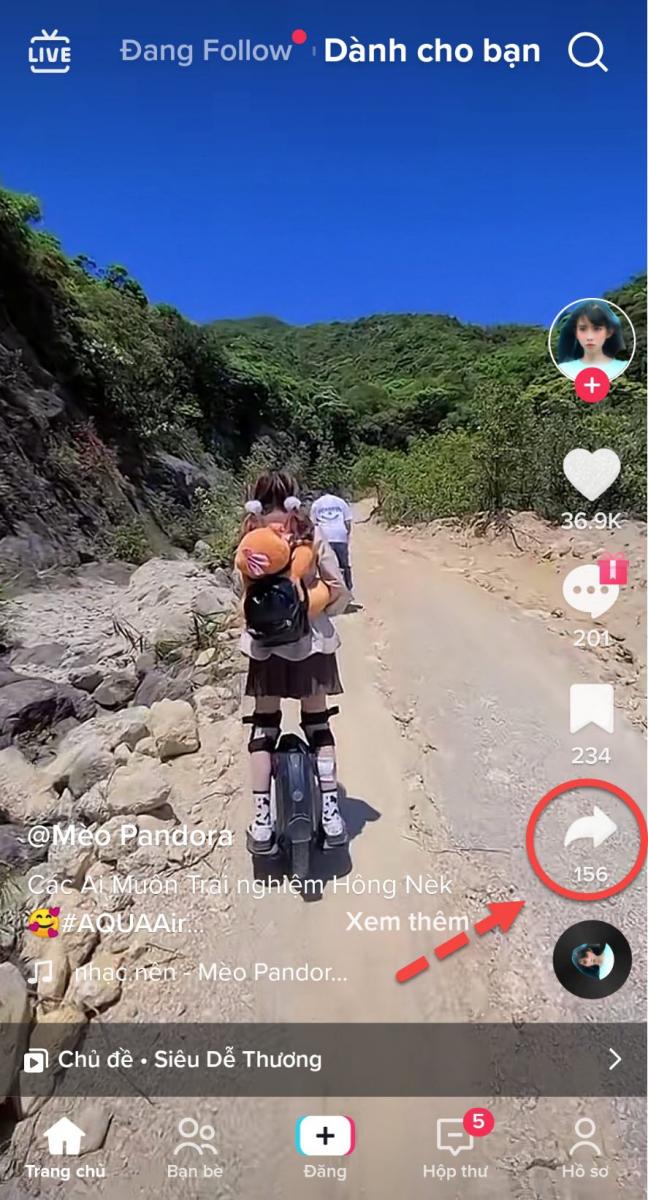Viewport: 648px width, 1200px height.
Task: Open the LIVE icon
Action: pos(49,51)
